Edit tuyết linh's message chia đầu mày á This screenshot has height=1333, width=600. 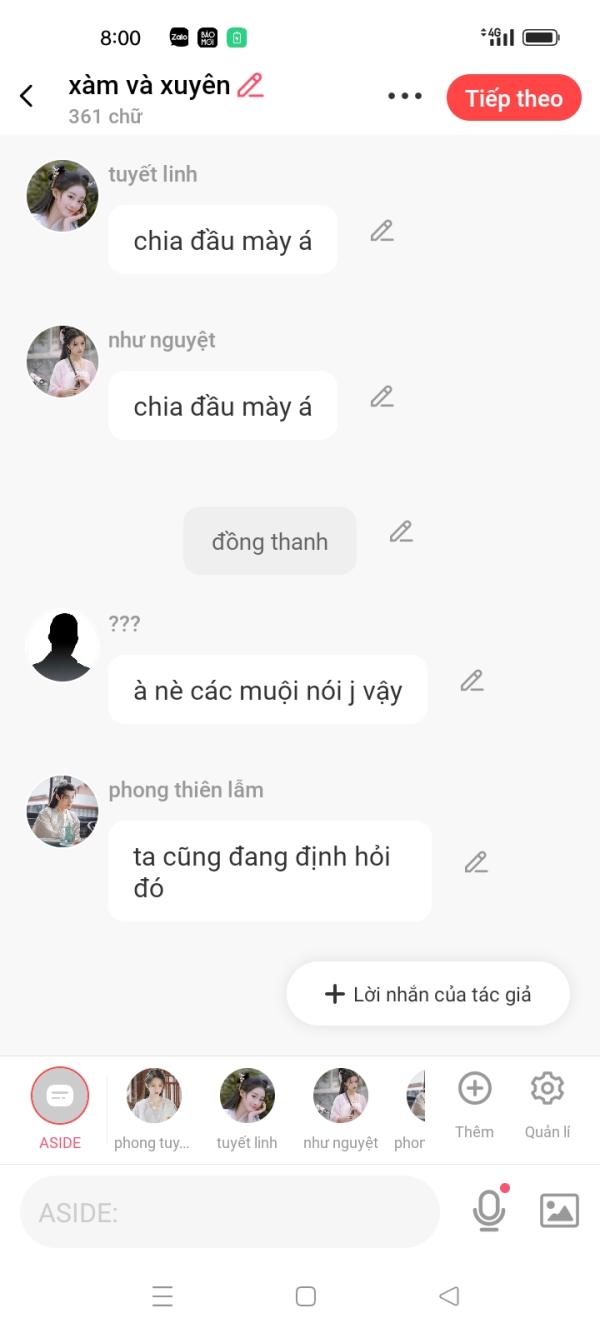pyautogui.click(x=381, y=231)
